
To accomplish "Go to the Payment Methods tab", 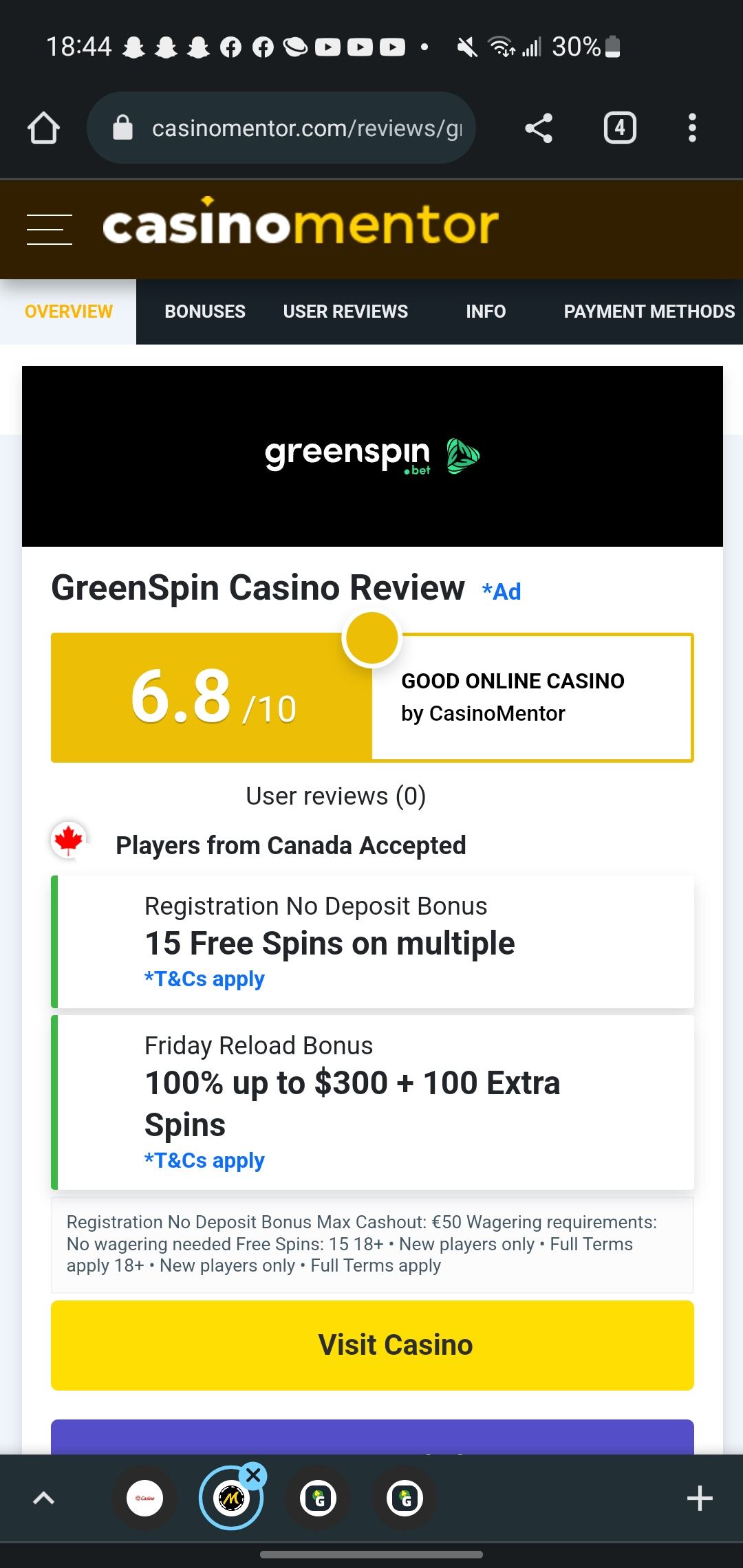I will (649, 312).
